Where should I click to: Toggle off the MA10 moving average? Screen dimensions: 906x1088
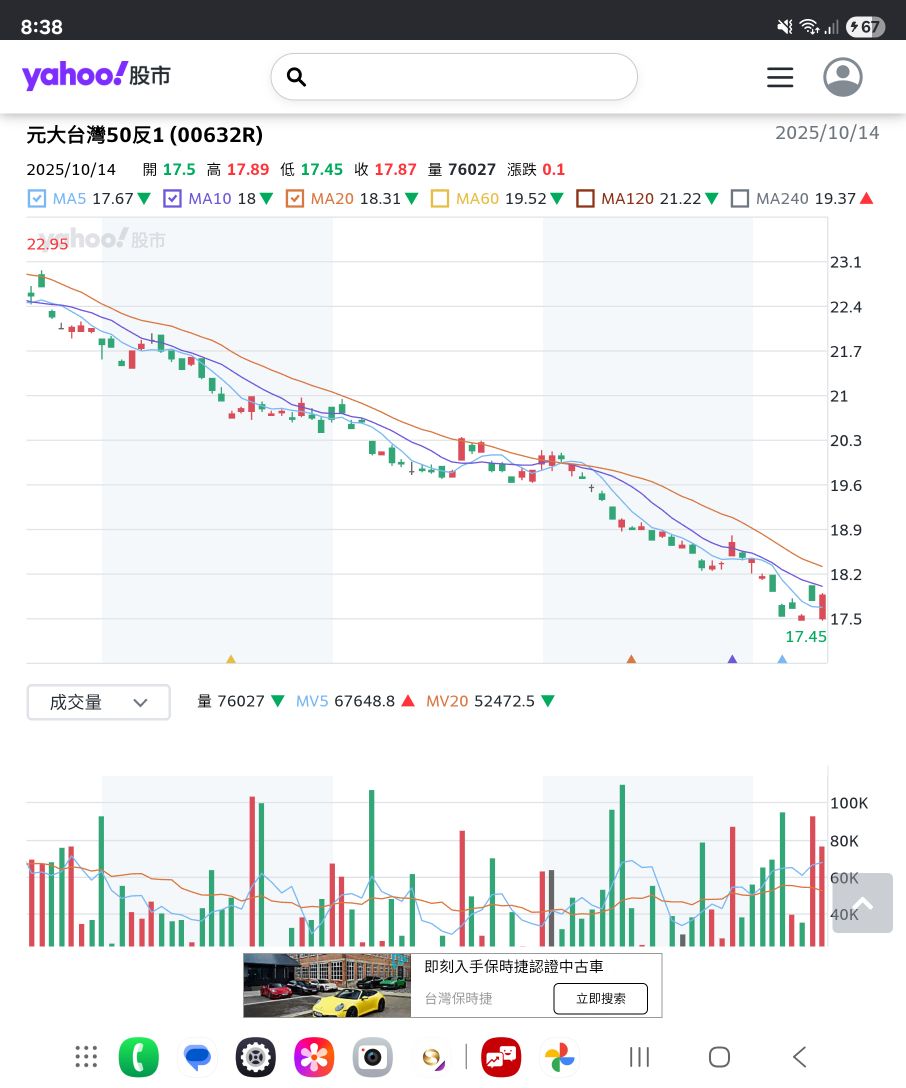pyautogui.click(x=172, y=199)
